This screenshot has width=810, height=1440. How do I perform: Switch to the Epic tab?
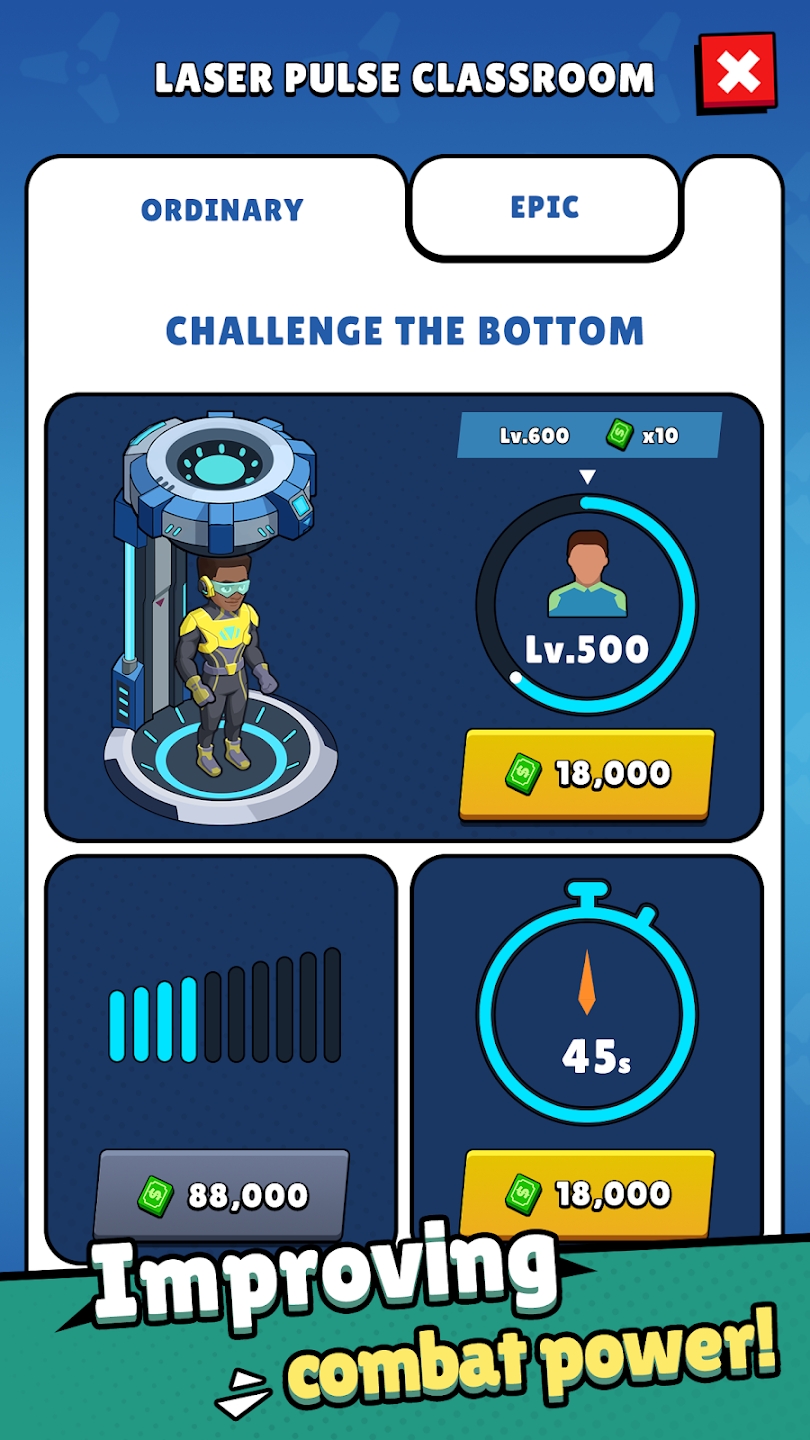point(545,208)
